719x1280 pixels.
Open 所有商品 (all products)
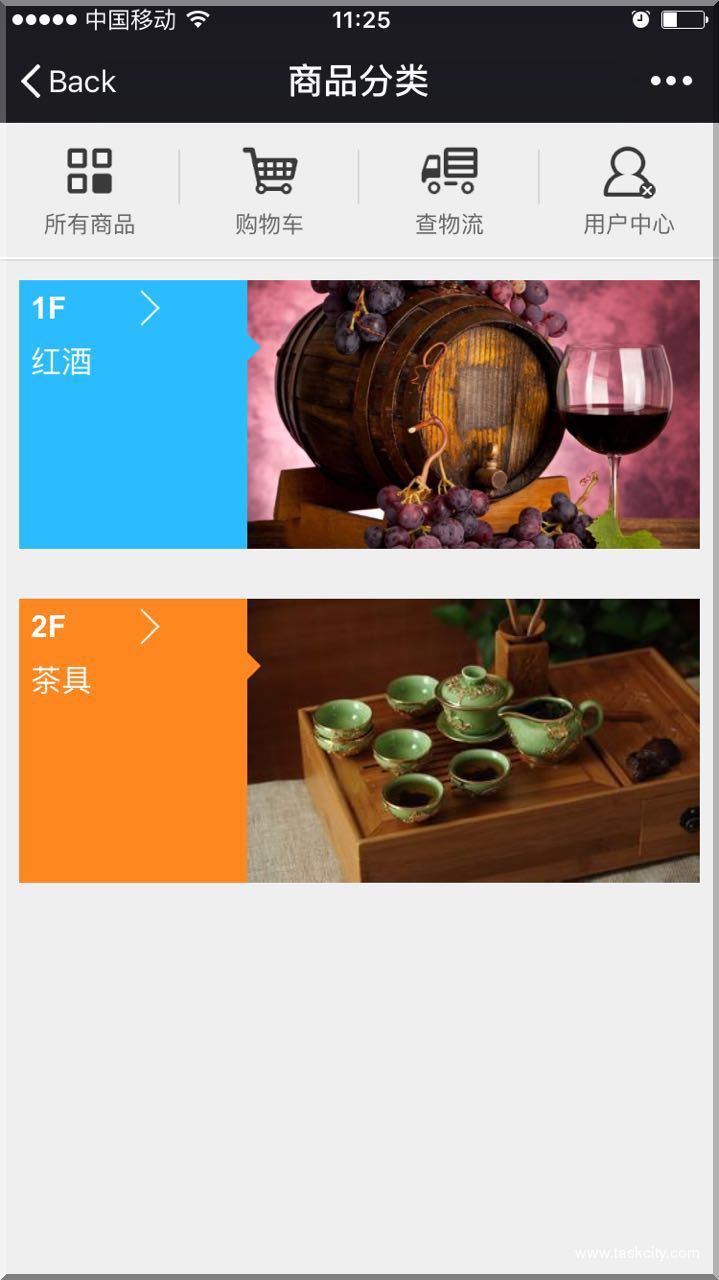click(89, 192)
